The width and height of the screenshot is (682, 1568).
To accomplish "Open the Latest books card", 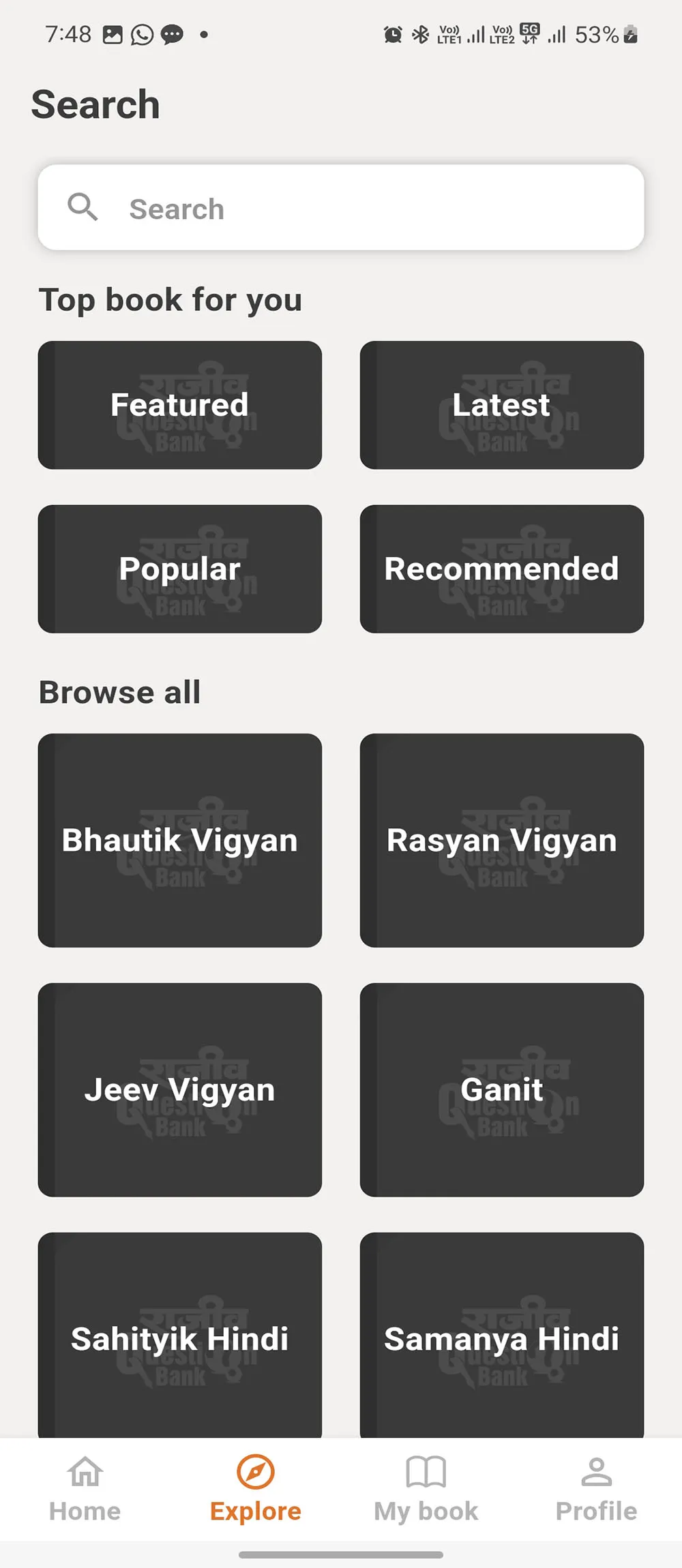I will pyautogui.click(x=502, y=405).
